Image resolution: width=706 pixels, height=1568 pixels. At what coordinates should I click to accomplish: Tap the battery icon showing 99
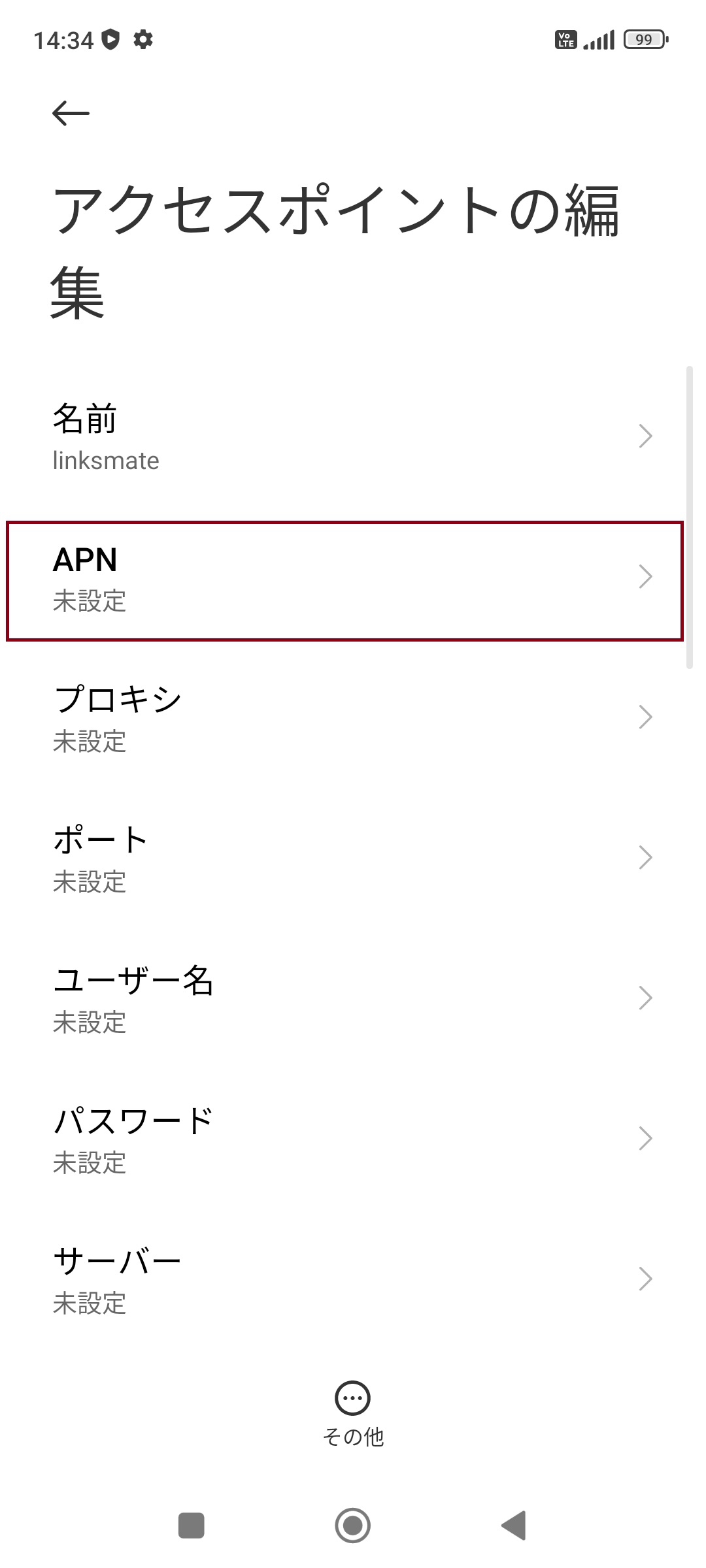point(644,41)
